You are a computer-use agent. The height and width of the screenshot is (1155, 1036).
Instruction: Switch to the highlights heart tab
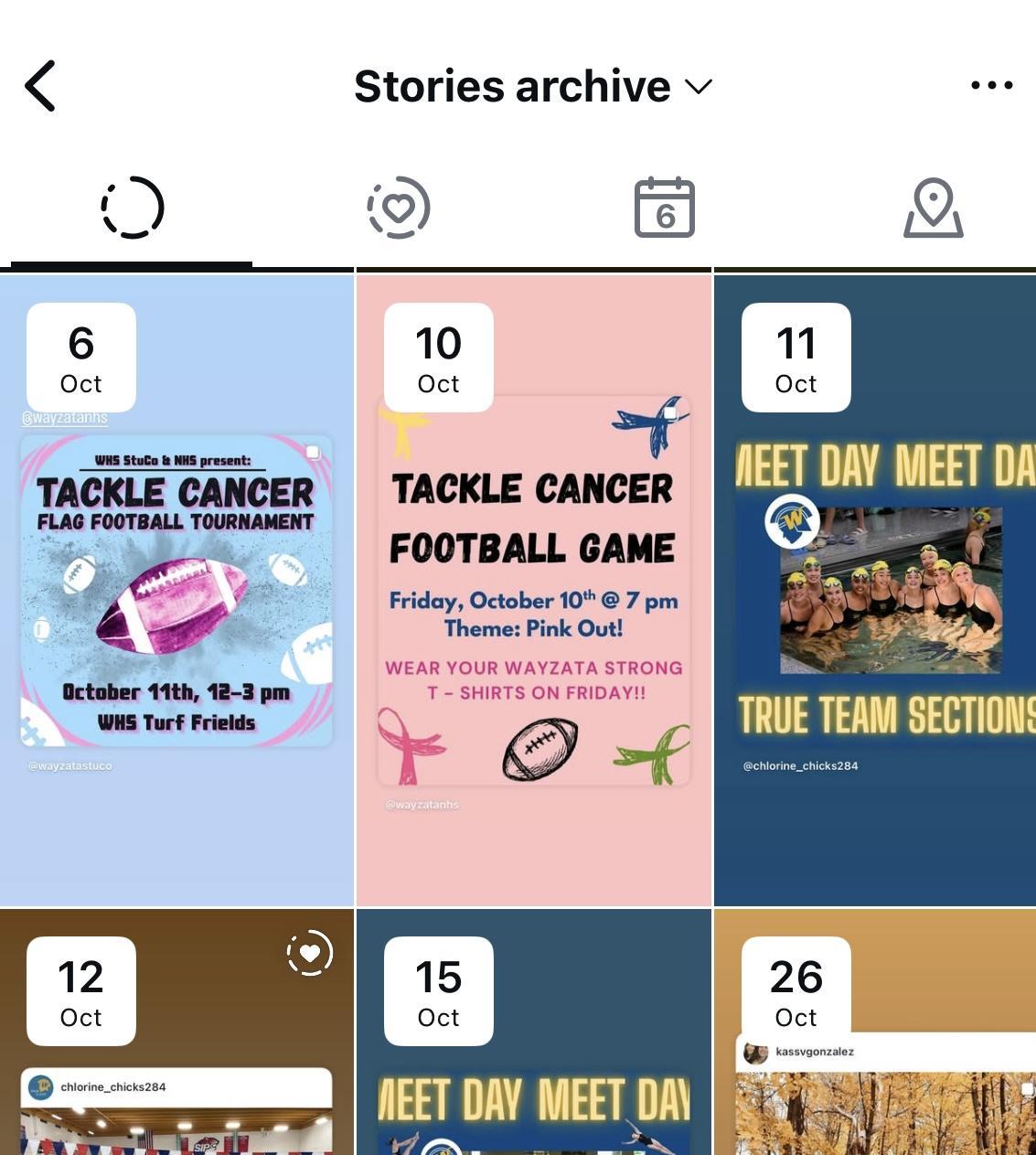tap(399, 209)
